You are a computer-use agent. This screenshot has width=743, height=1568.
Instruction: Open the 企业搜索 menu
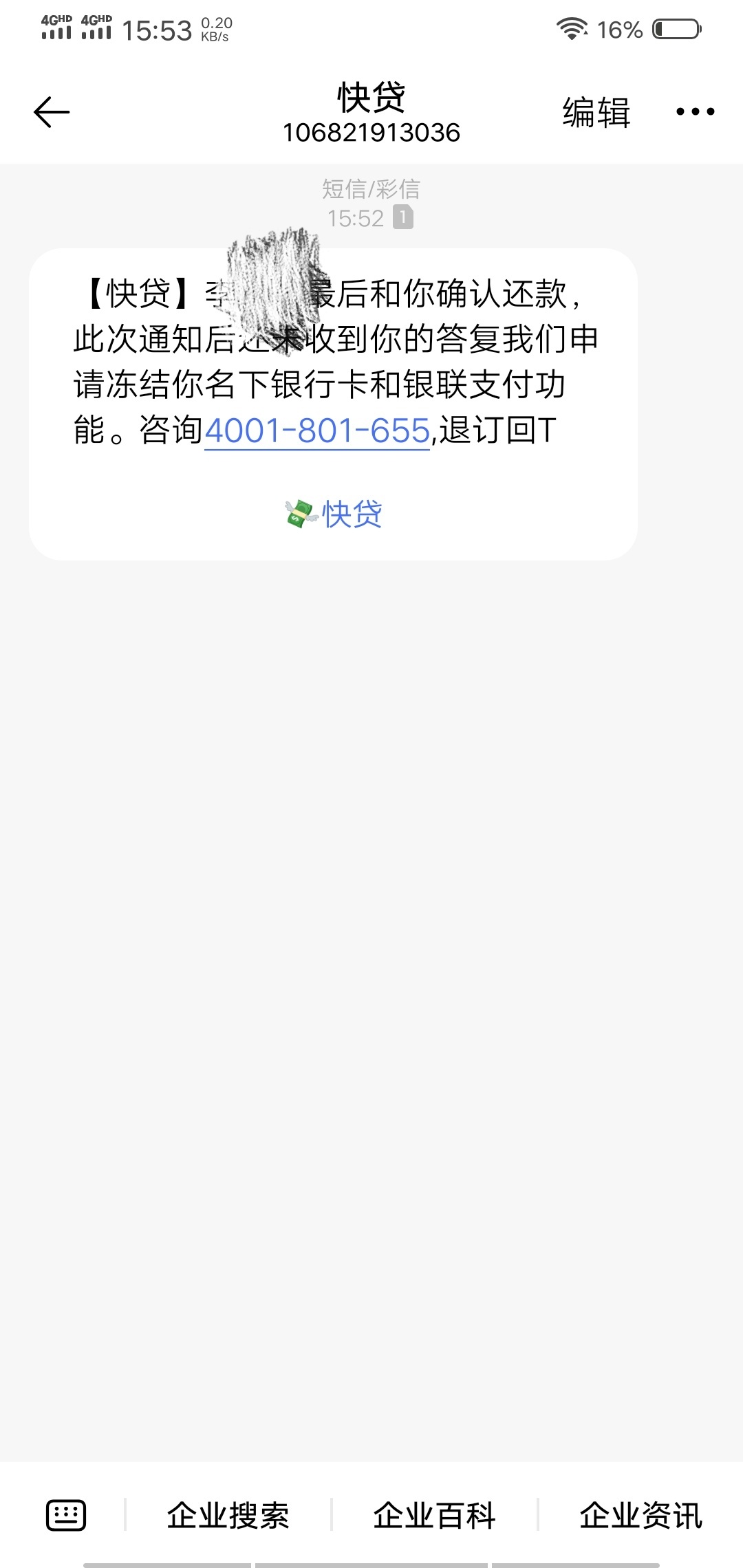(228, 1516)
